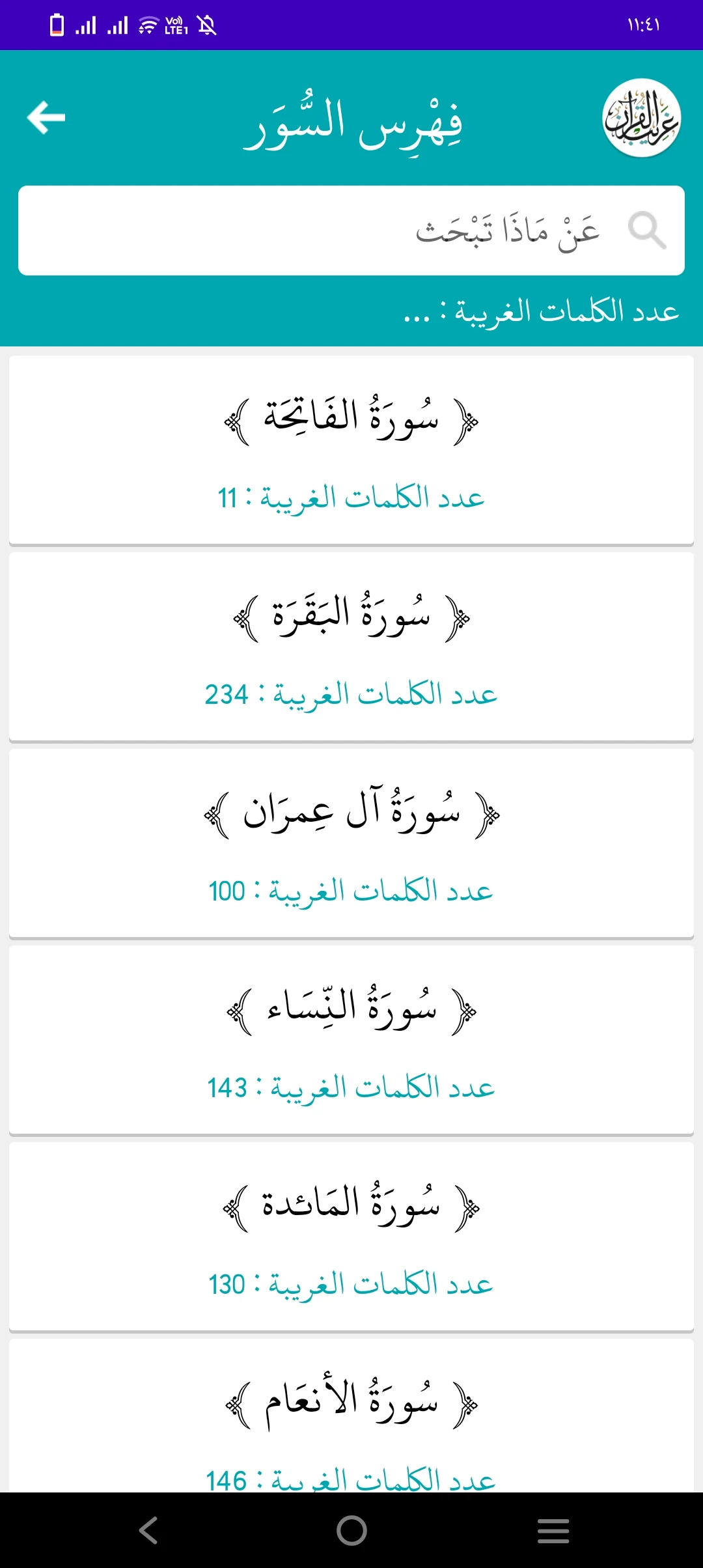
Task: Open سورة النساء card
Action: click(x=351, y=1040)
